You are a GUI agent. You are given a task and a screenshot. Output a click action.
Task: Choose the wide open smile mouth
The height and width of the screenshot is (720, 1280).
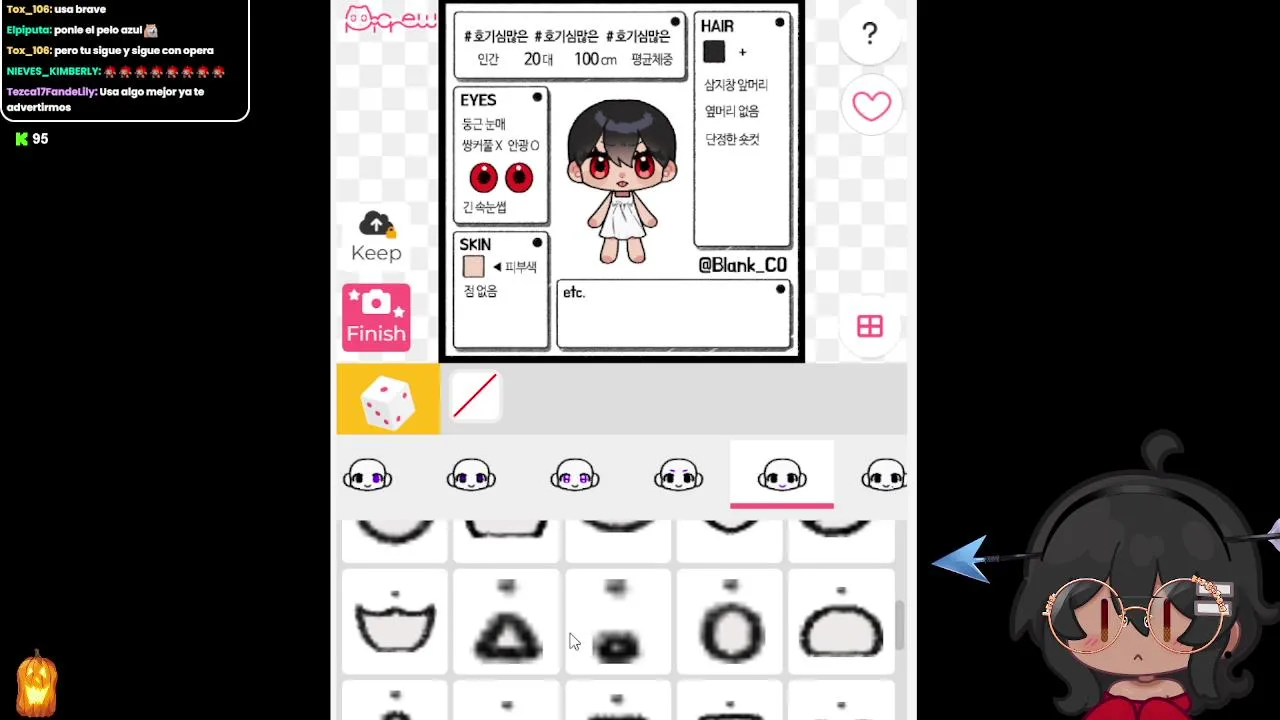[x=395, y=623]
